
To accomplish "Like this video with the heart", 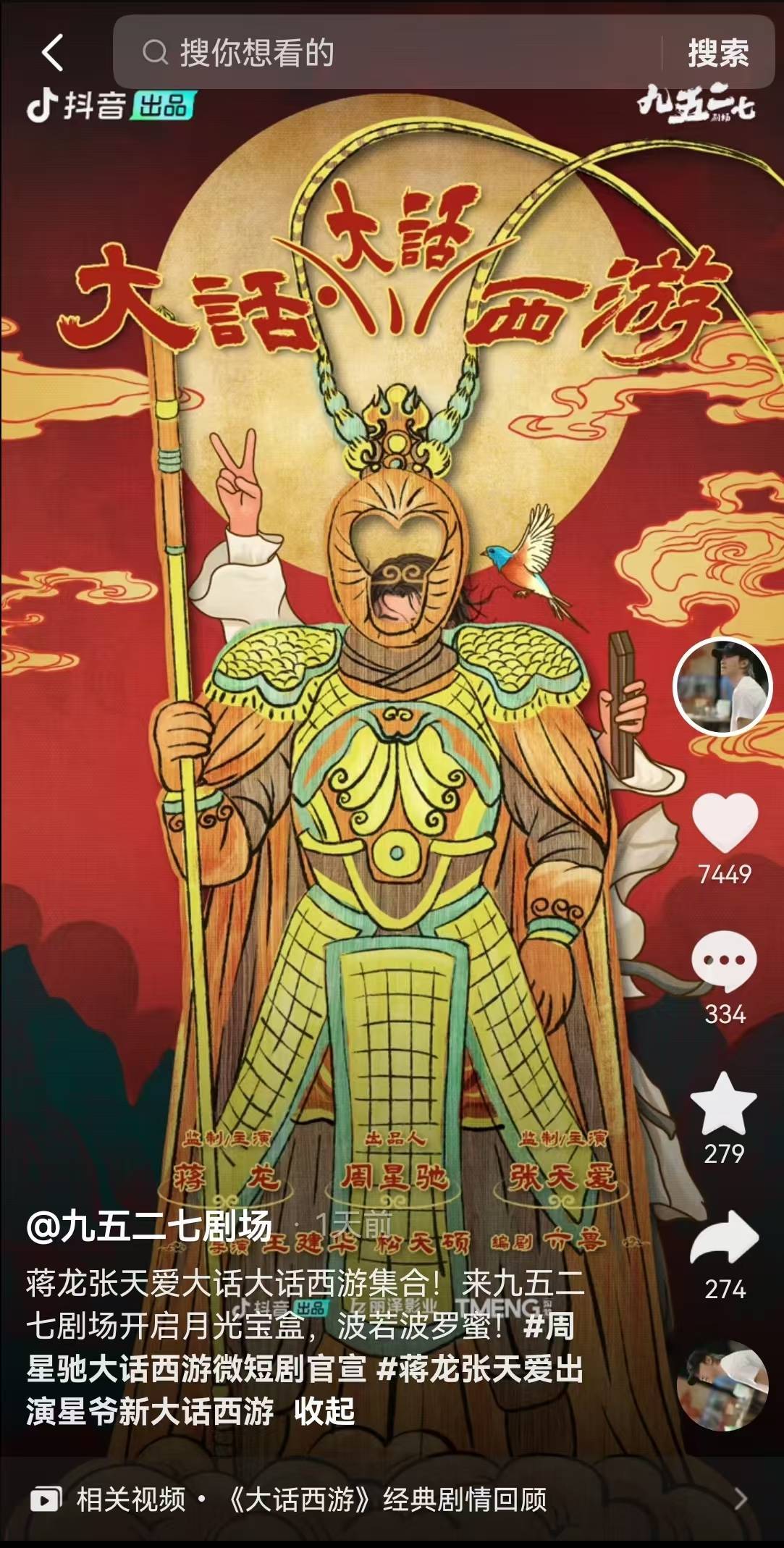I will [725, 822].
